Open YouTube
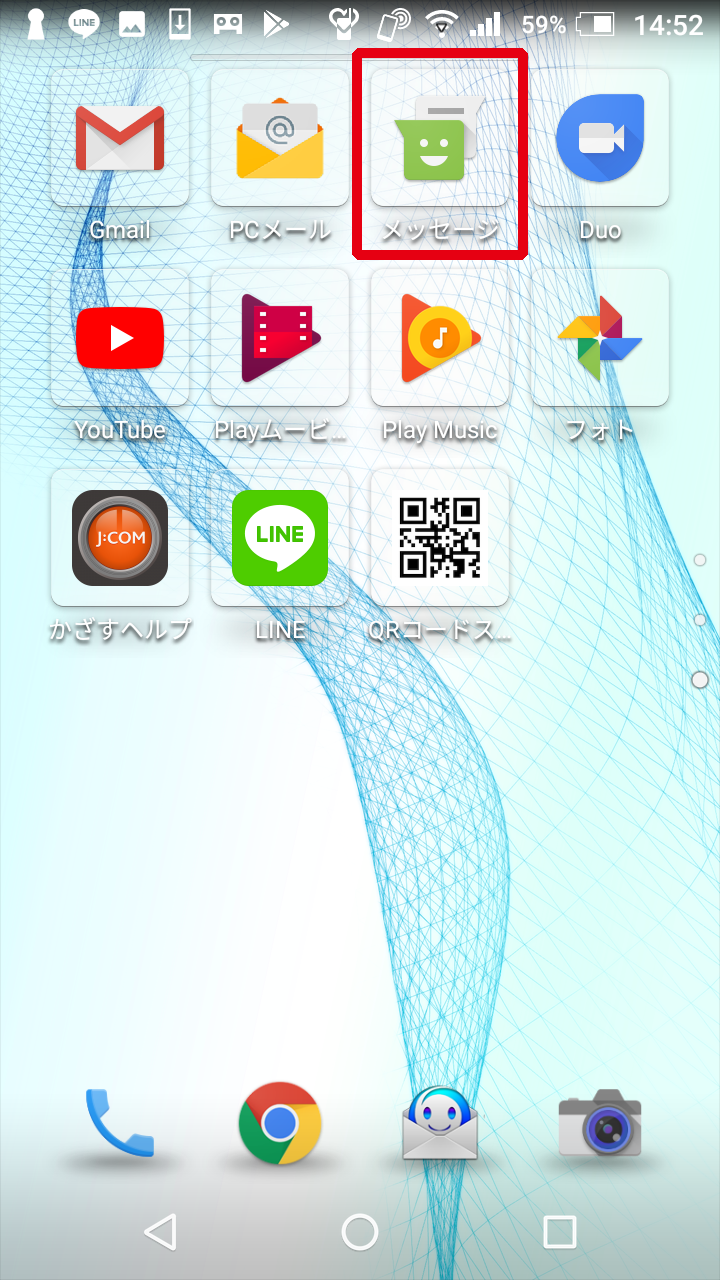The width and height of the screenshot is (720, 1280). click(120, 338)
